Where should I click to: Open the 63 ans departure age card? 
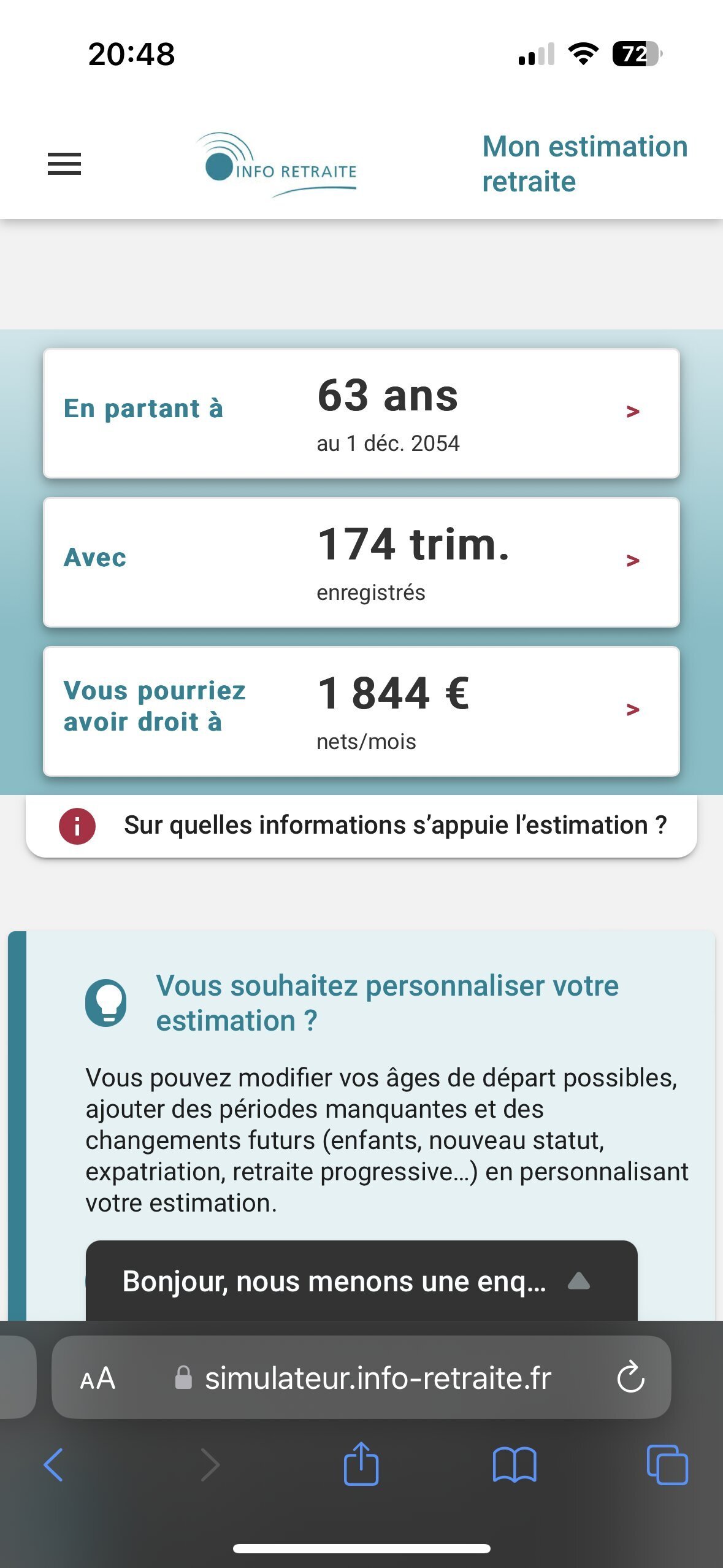click(x=361, y=413)
